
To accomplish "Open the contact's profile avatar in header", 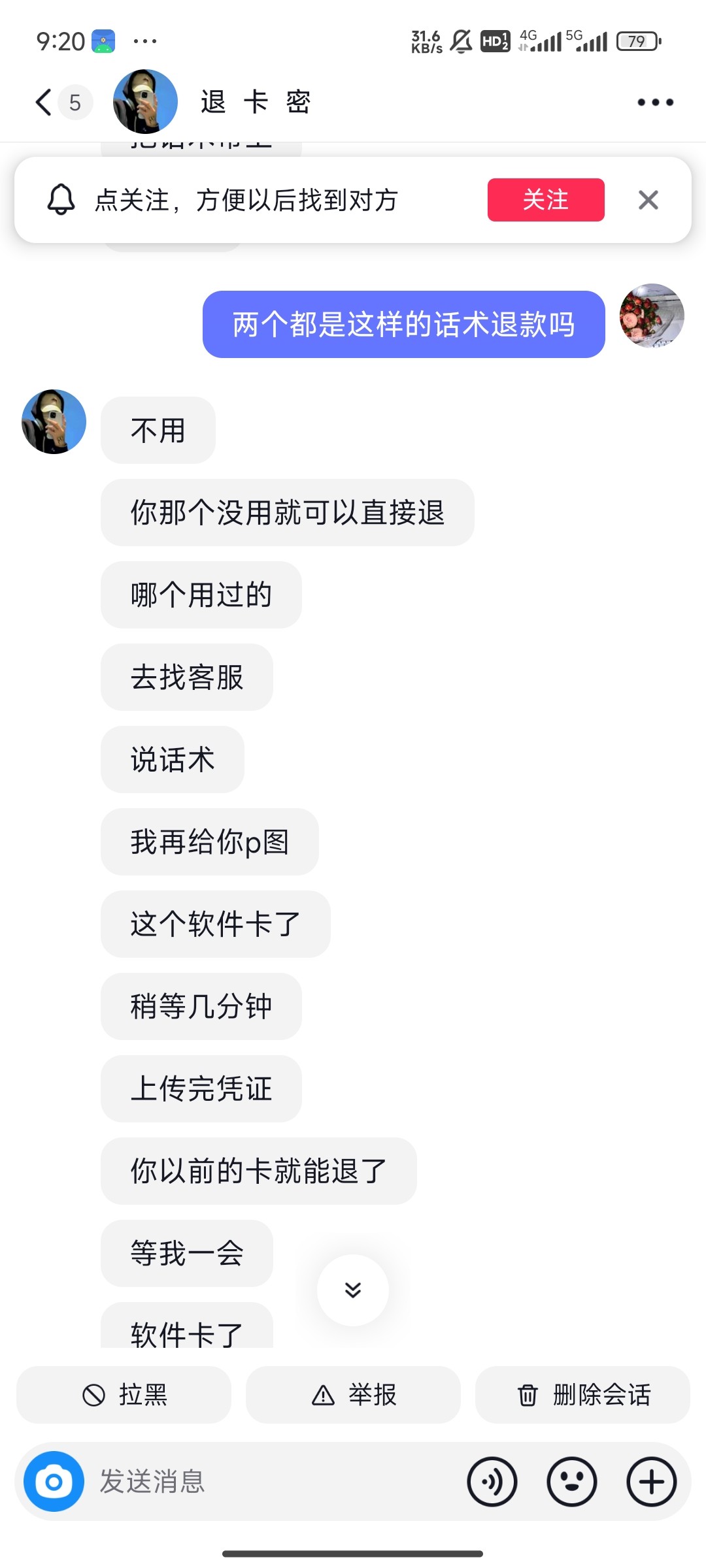I will pyautogui.click(x=145, y=102).
